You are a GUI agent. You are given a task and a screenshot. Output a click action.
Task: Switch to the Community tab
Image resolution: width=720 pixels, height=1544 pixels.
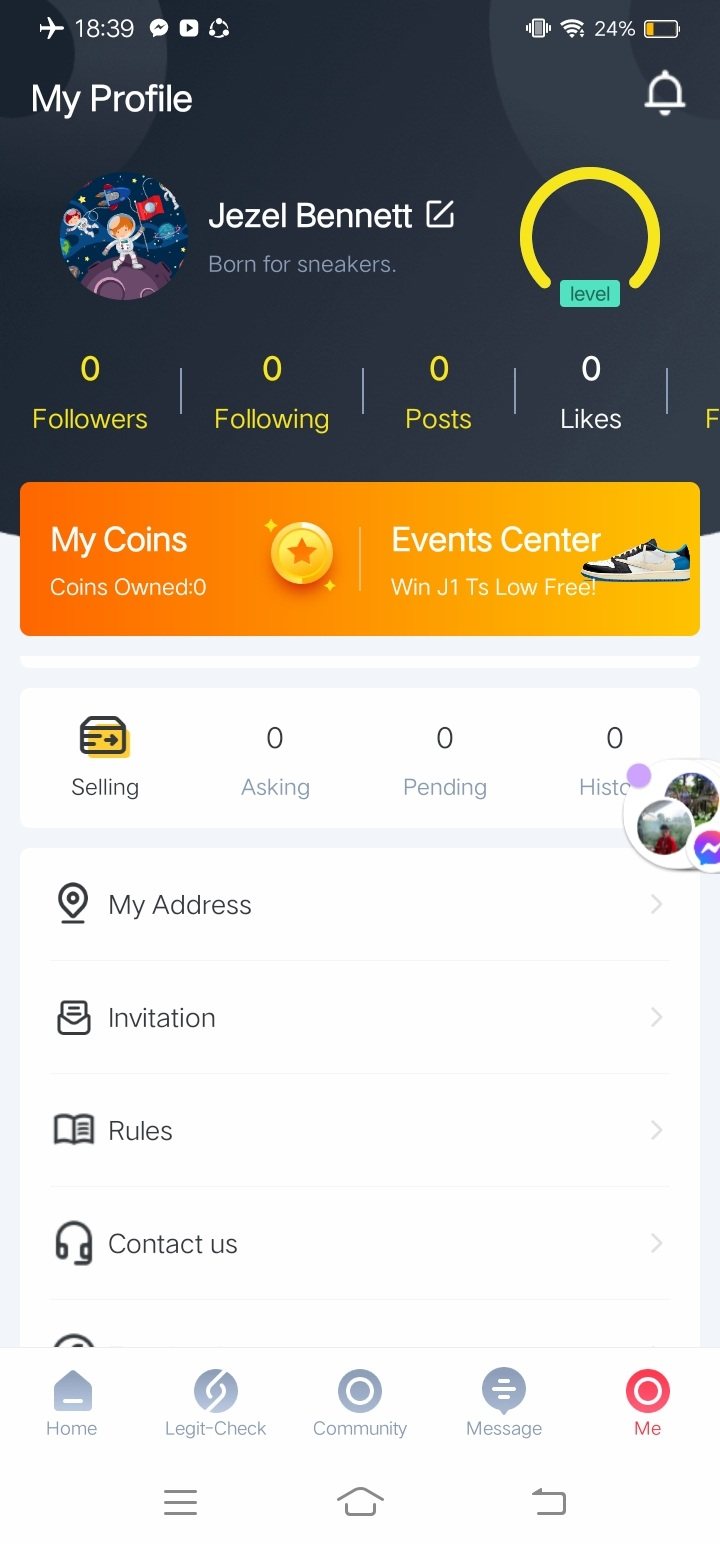point(360,1402)
